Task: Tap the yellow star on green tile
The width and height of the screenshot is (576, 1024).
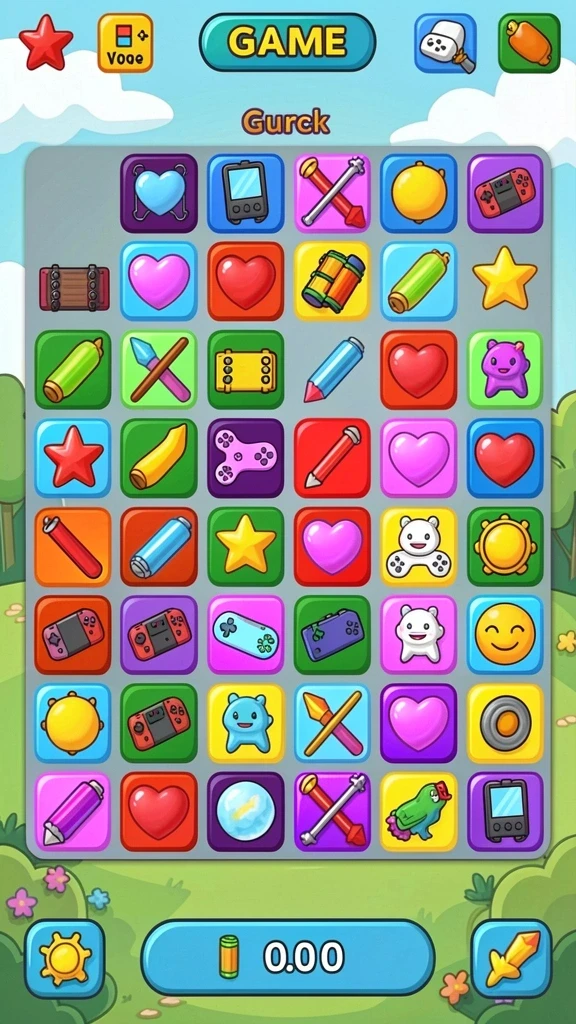Action: 246,546
